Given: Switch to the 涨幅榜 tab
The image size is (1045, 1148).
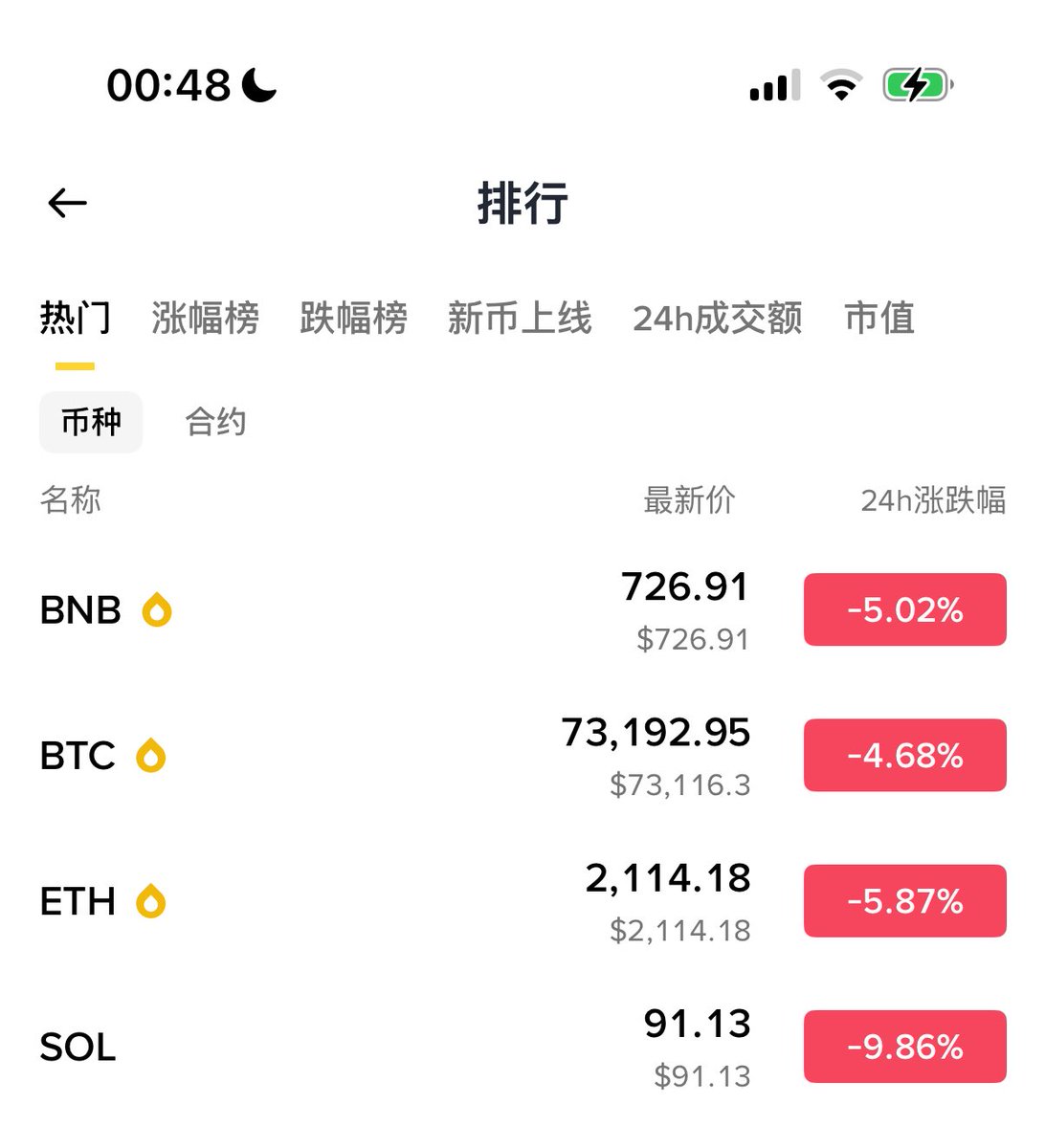Looking at the screenshot, I should click(x=205, y=319).
